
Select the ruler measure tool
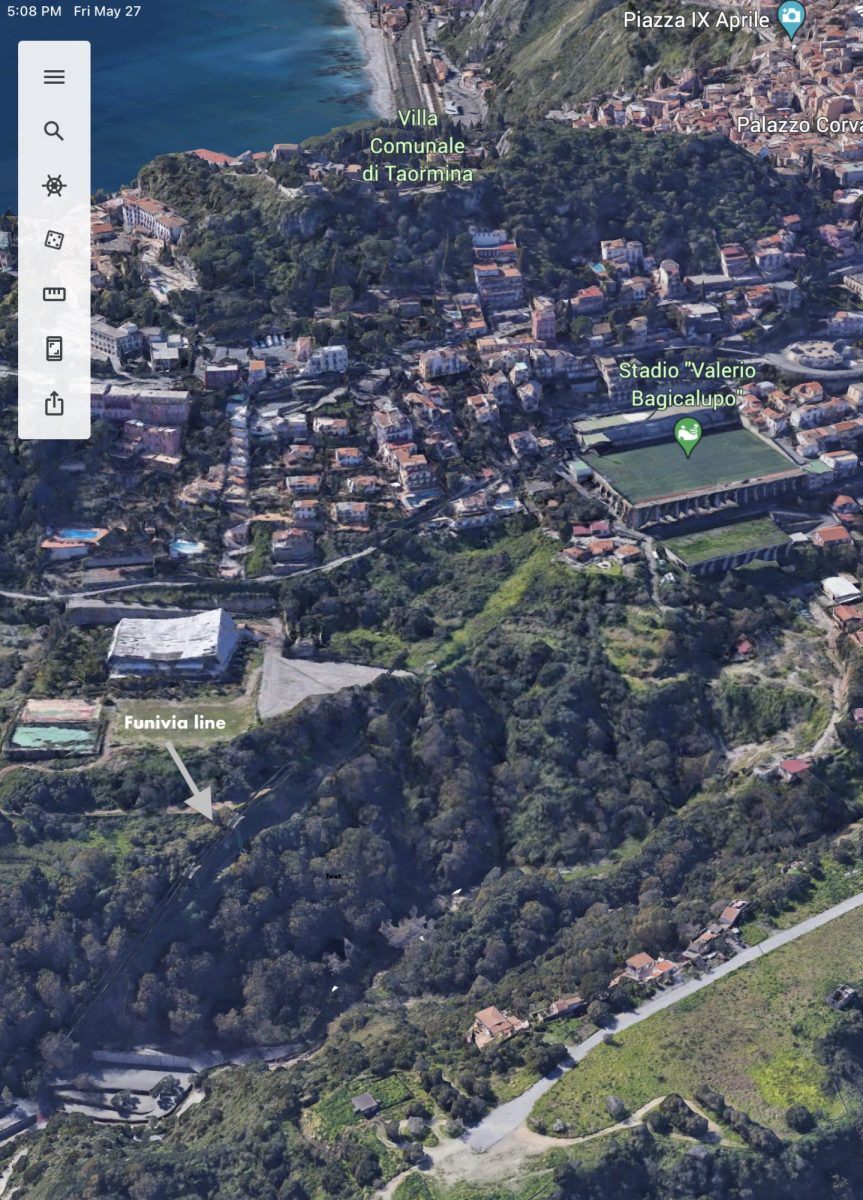(x=54, y=294)
